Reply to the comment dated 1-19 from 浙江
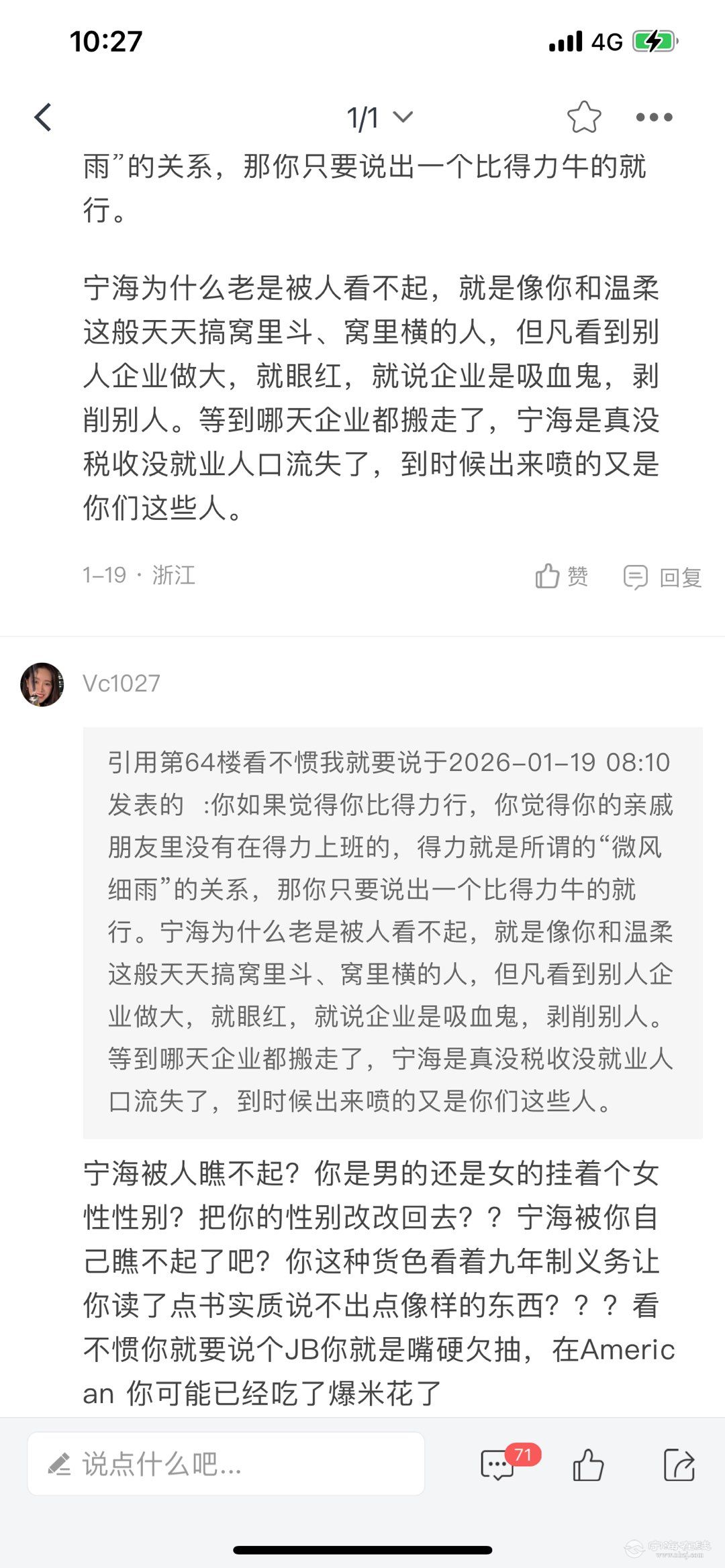Viewport: 725px width, 1568px height. [x=663, y=577]
